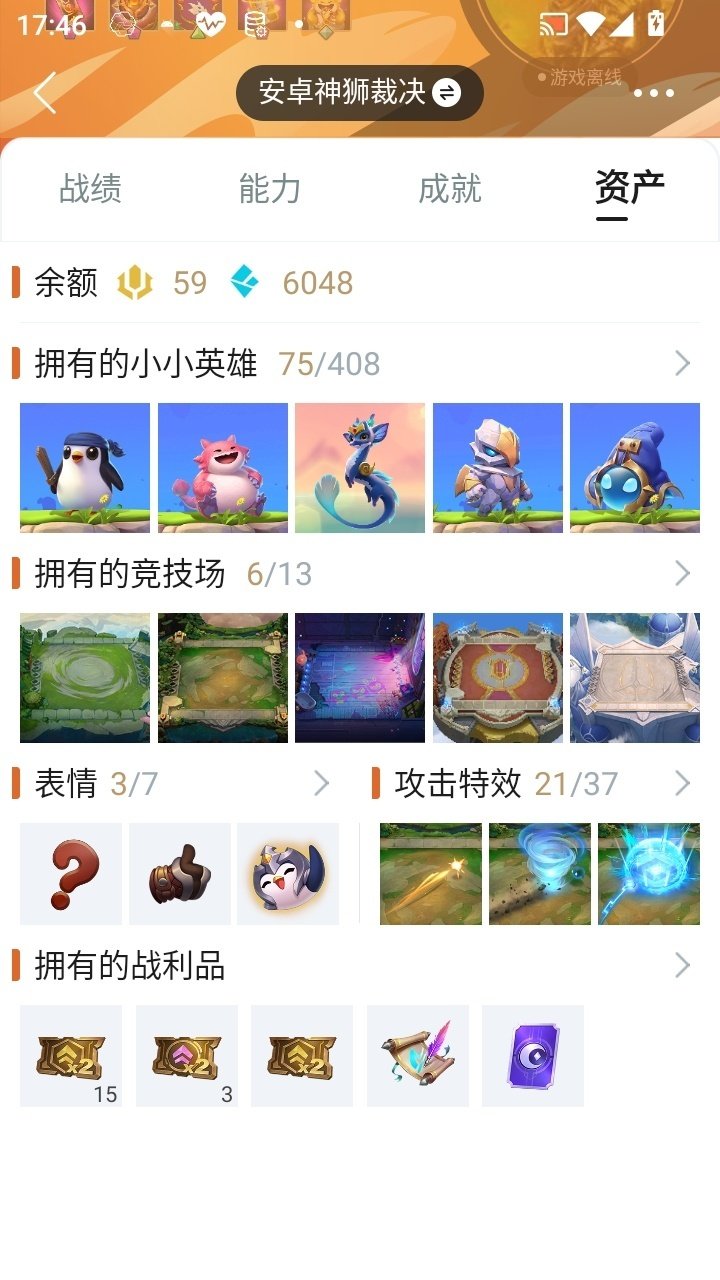The height and width of the screenshot is (1280, 720).
Task: Click the tornado attack effect icon
Action: [x=539, y=872]
